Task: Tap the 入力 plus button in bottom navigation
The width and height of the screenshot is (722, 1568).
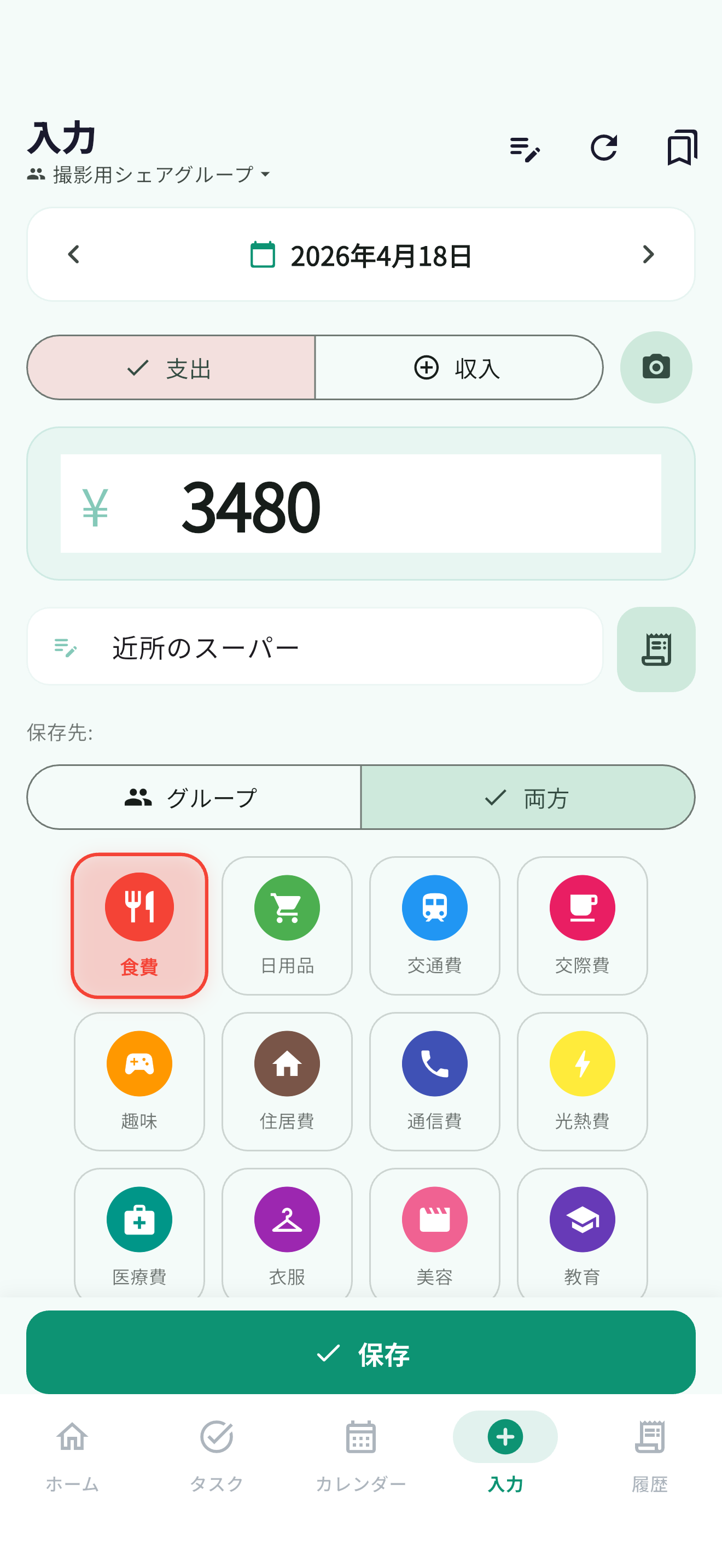Action: [505, 1437]
